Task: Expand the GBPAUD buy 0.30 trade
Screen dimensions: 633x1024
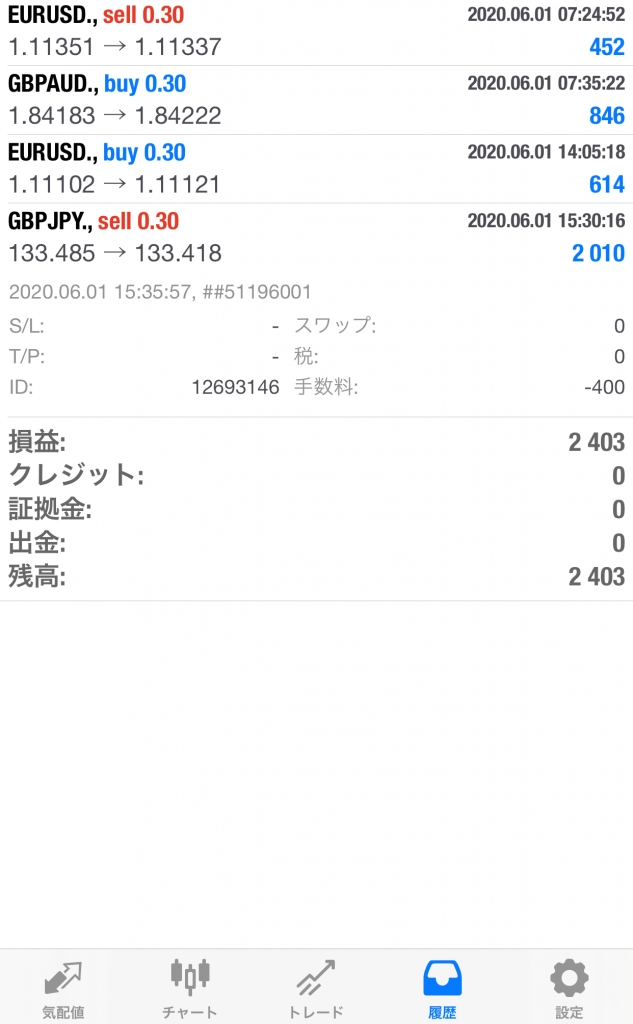Action: (316, 100)
